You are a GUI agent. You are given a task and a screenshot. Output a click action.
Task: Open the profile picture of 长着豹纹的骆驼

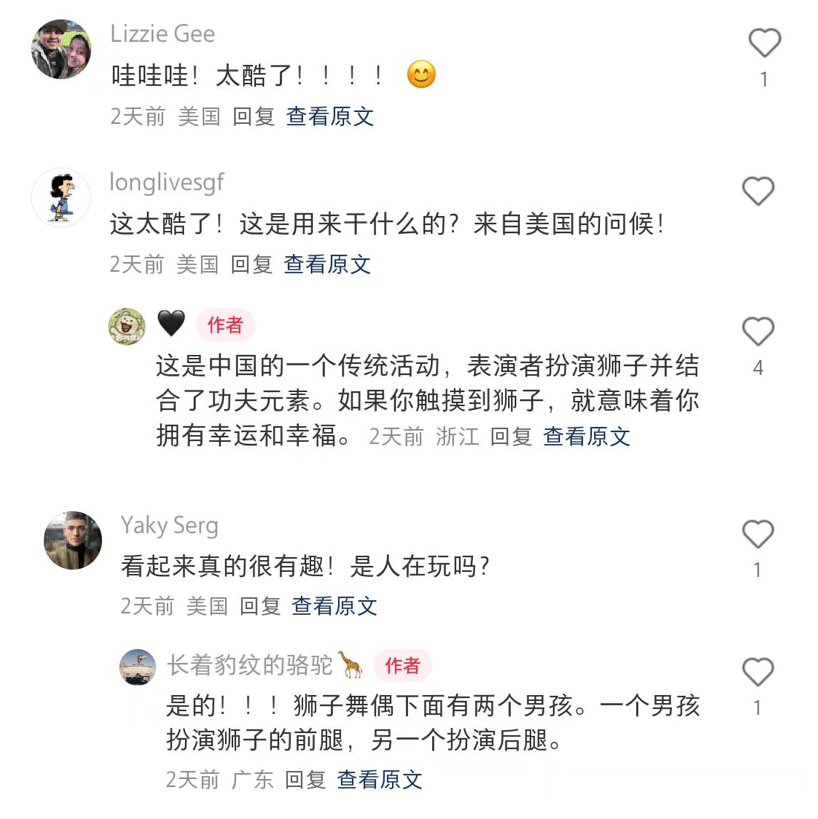[137, 665]
